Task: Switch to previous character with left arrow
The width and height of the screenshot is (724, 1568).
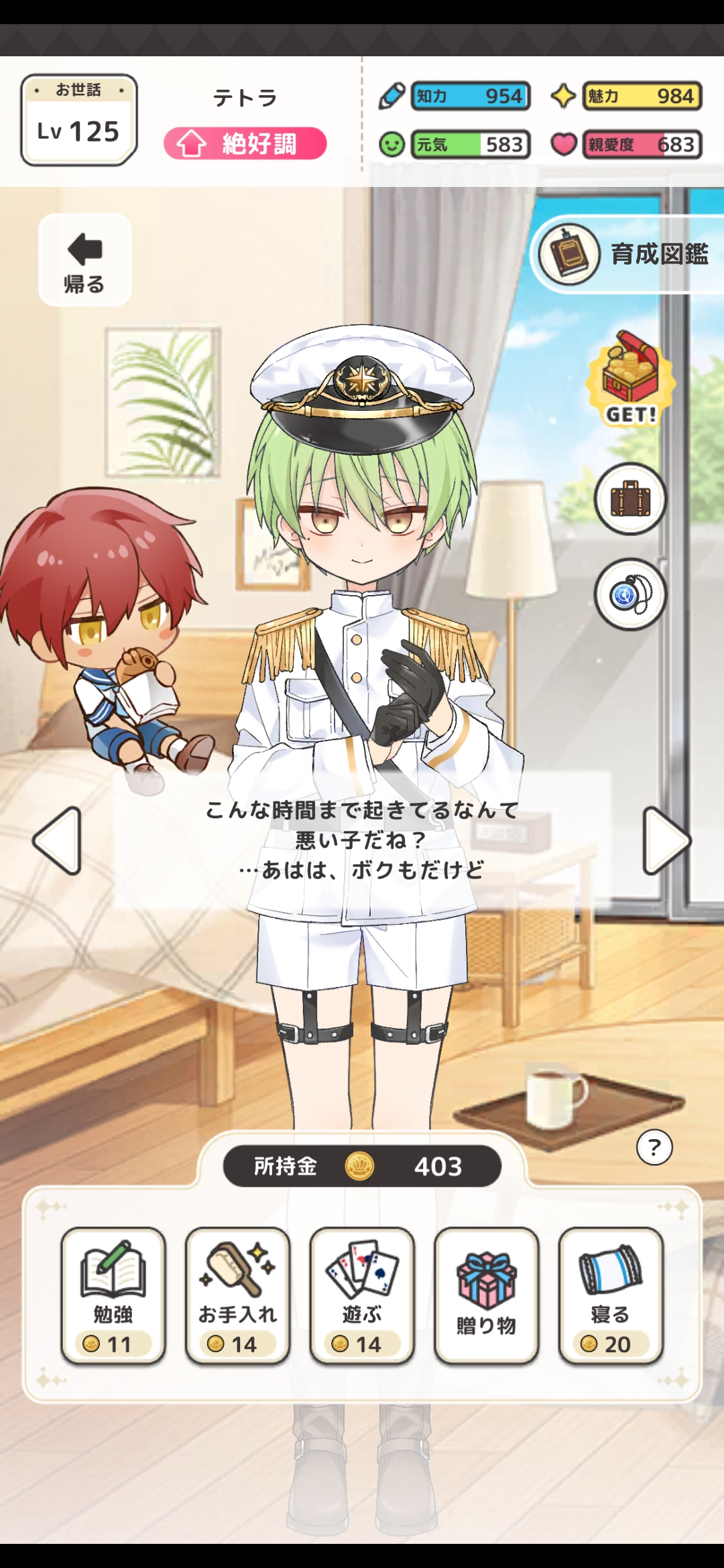Action: tap(58, 840)
